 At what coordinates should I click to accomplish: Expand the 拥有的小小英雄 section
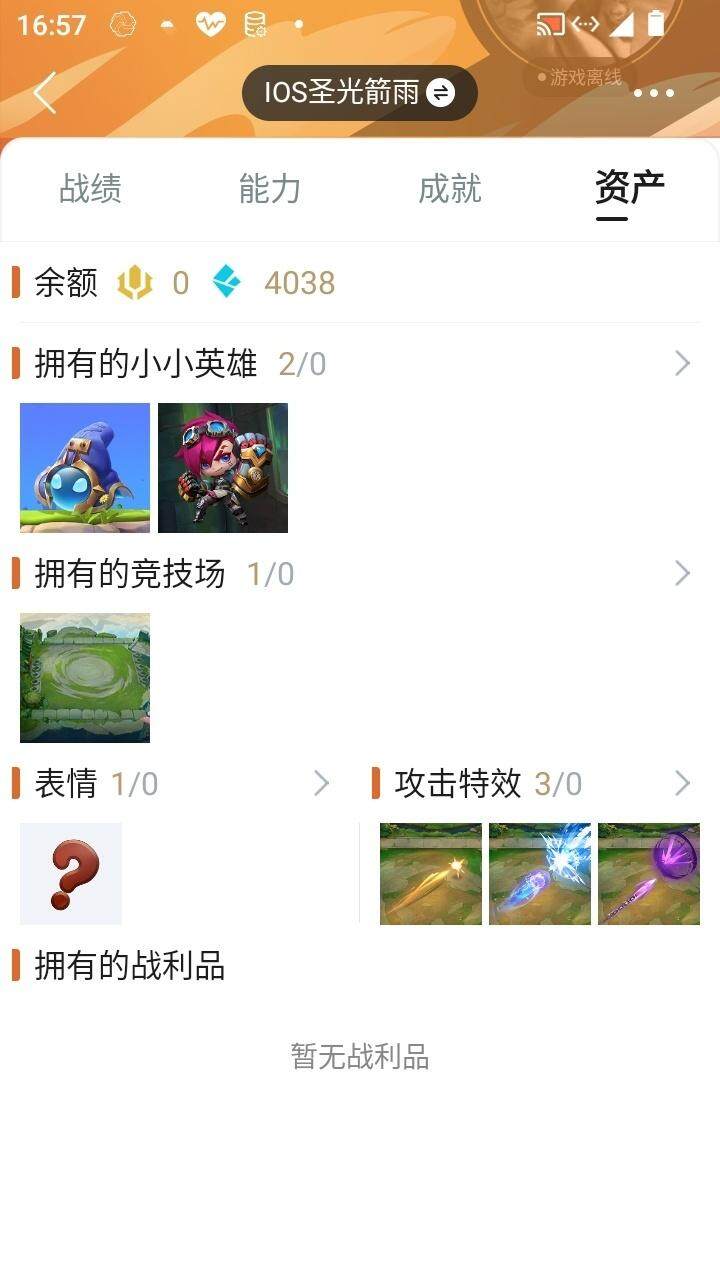[x=683, y=363]
